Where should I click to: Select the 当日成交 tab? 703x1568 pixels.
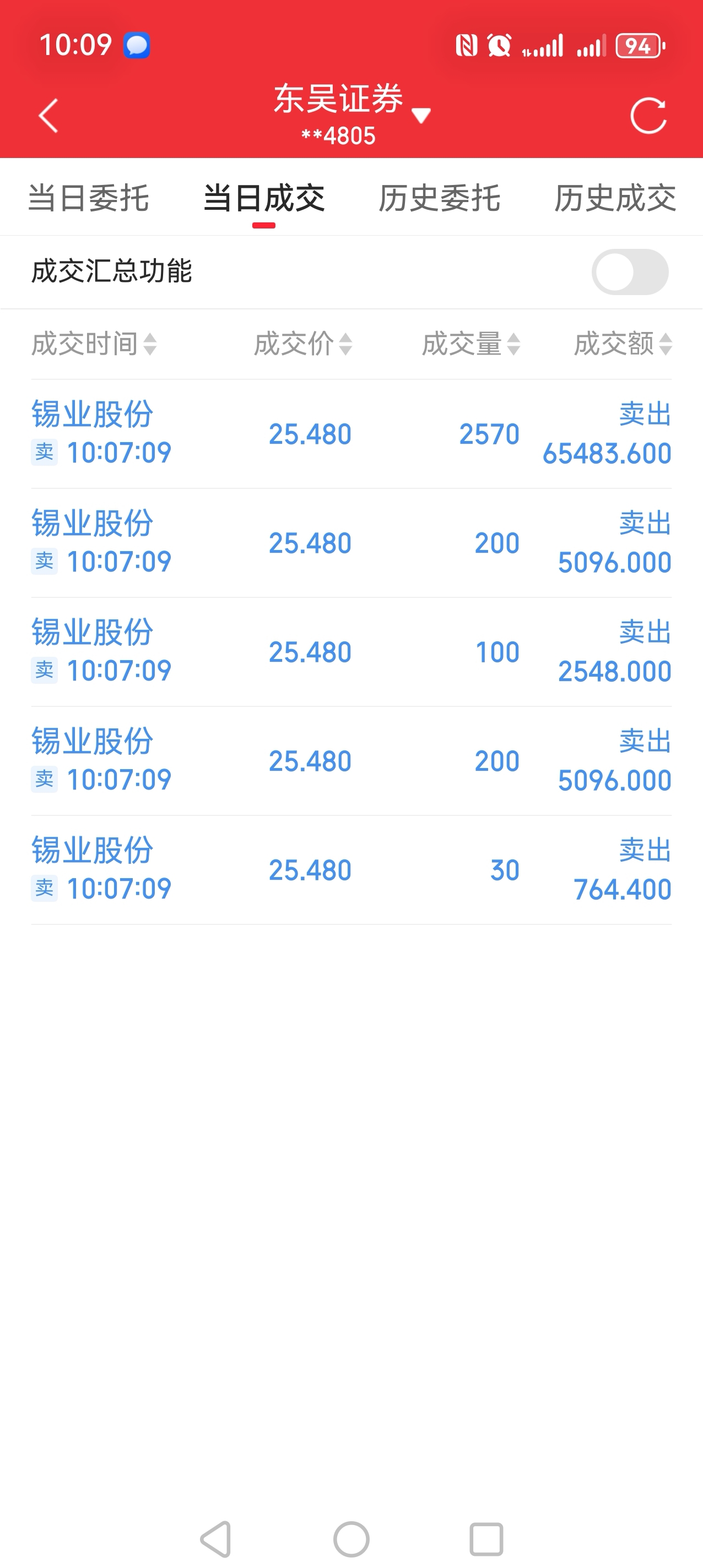[264, 198]
